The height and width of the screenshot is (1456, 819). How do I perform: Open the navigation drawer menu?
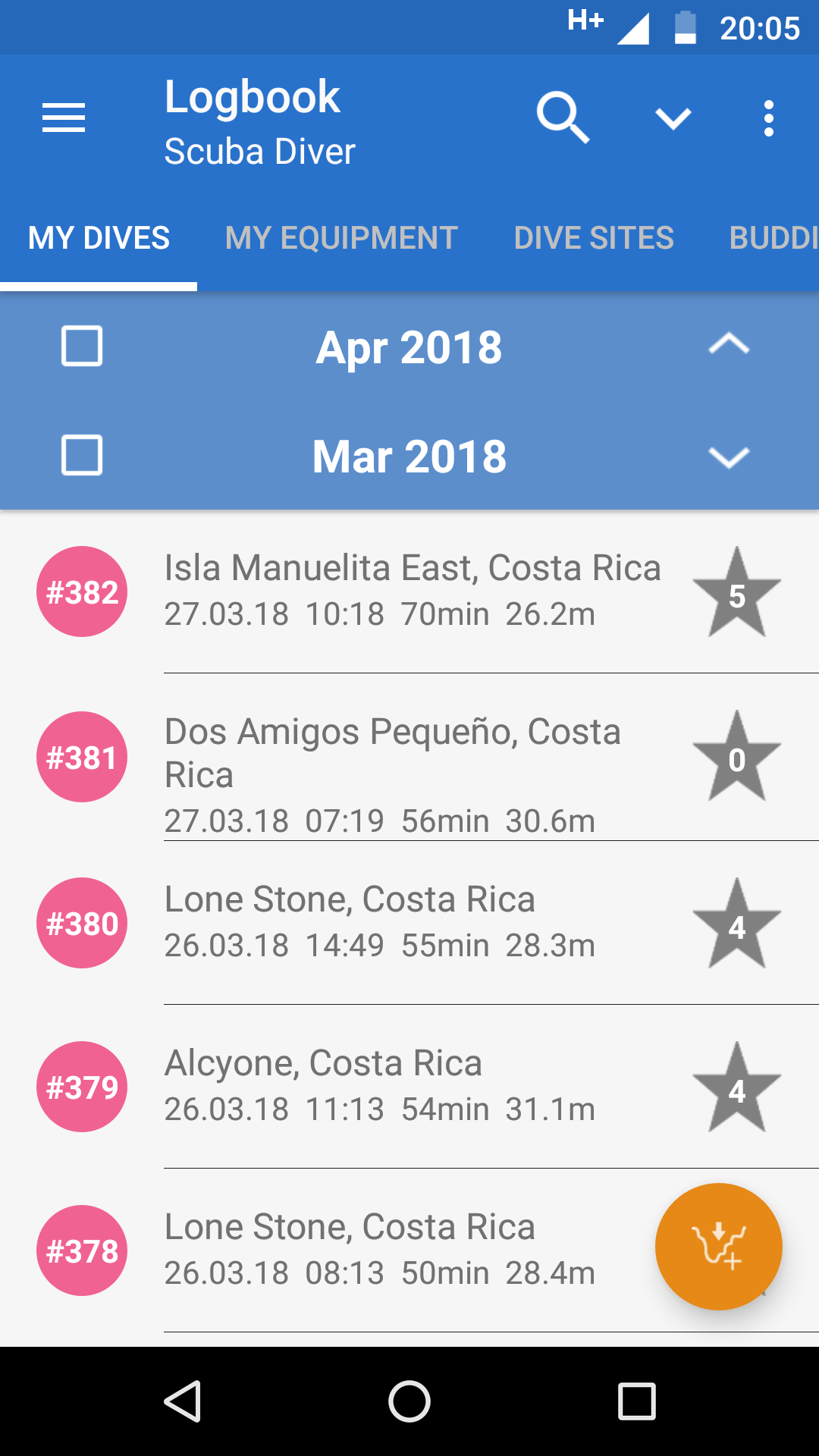64,118
